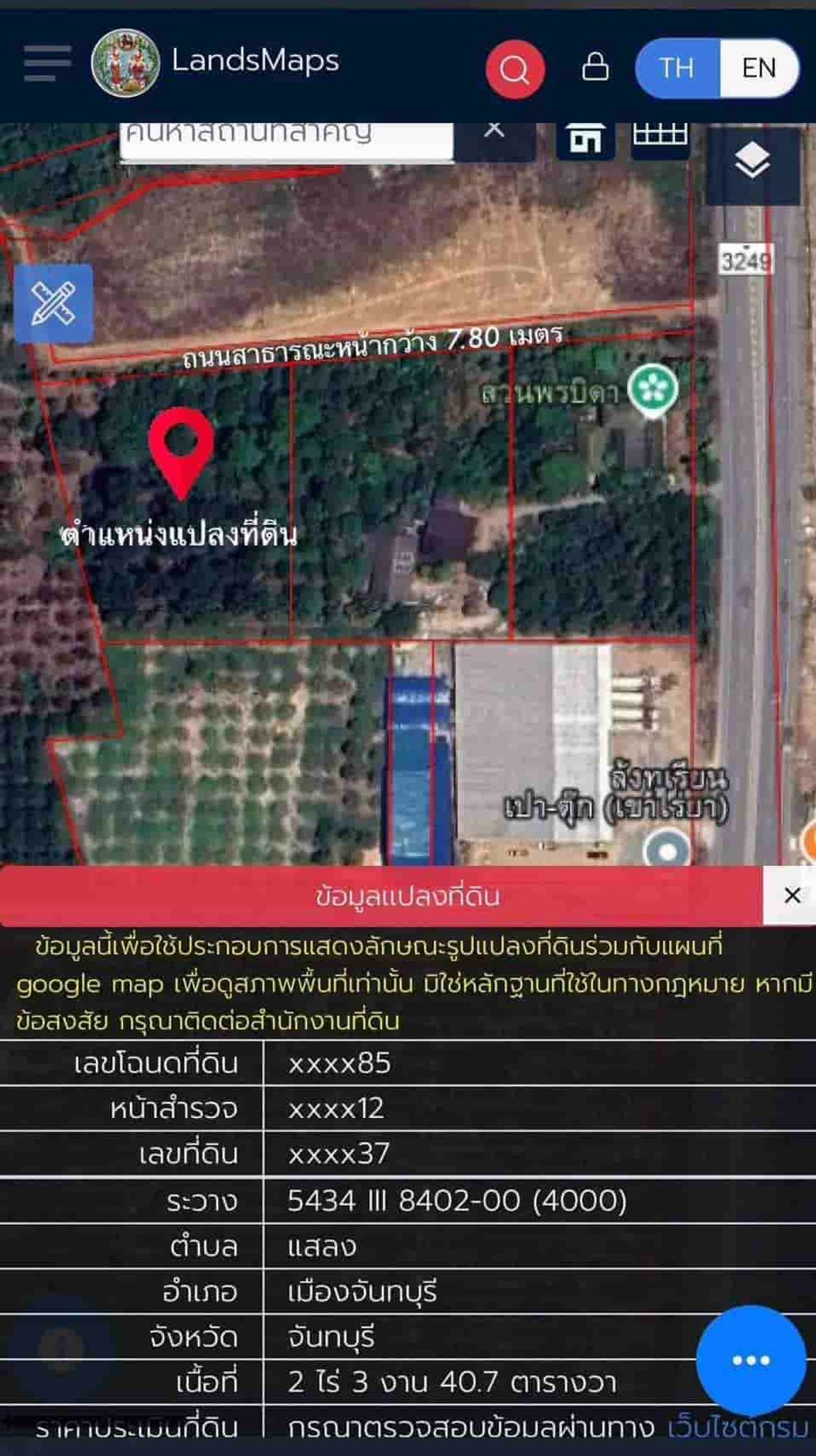This screenshot has height=1456, width=816.
Task: Open the blue three-dot chat bubble
Action: tap(751, 1360)
